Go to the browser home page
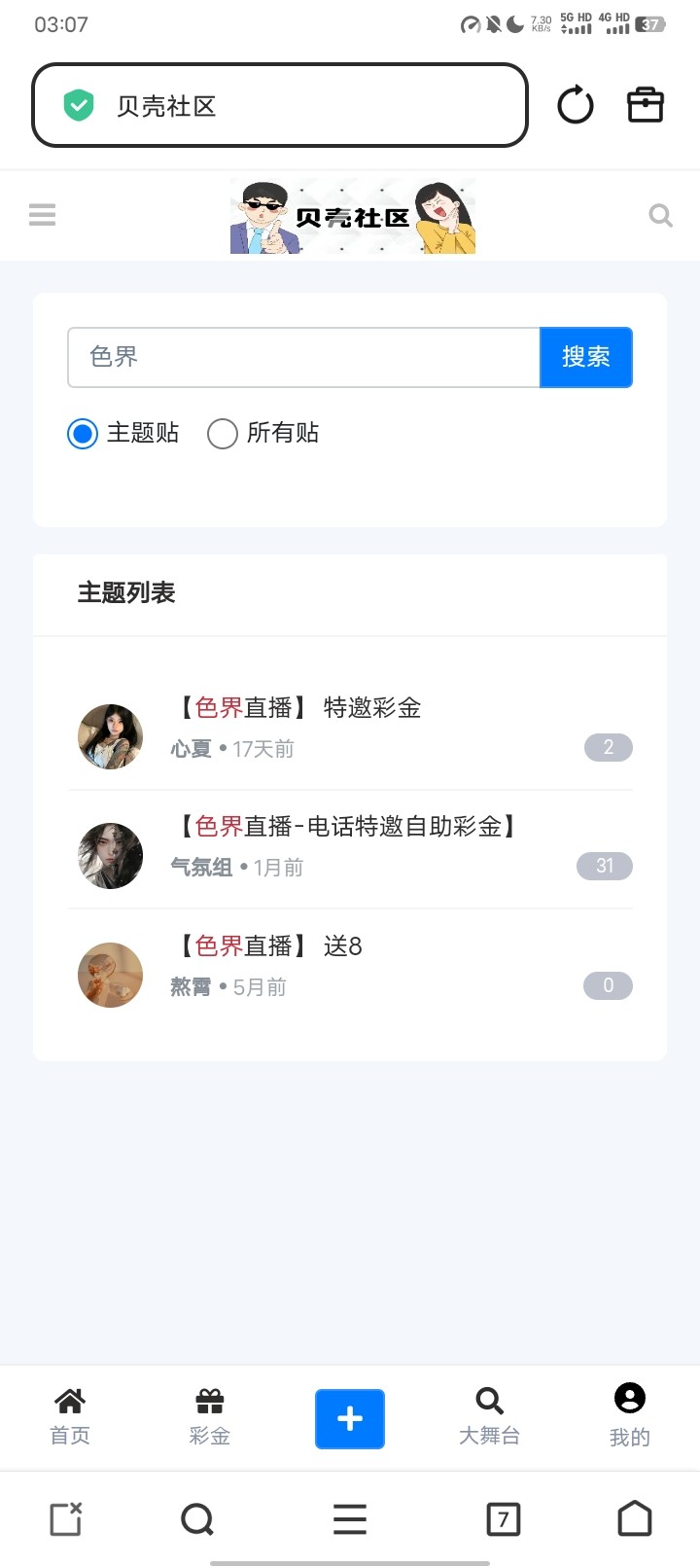This screenshot has width=700, height=1568. coord(634,1518)
